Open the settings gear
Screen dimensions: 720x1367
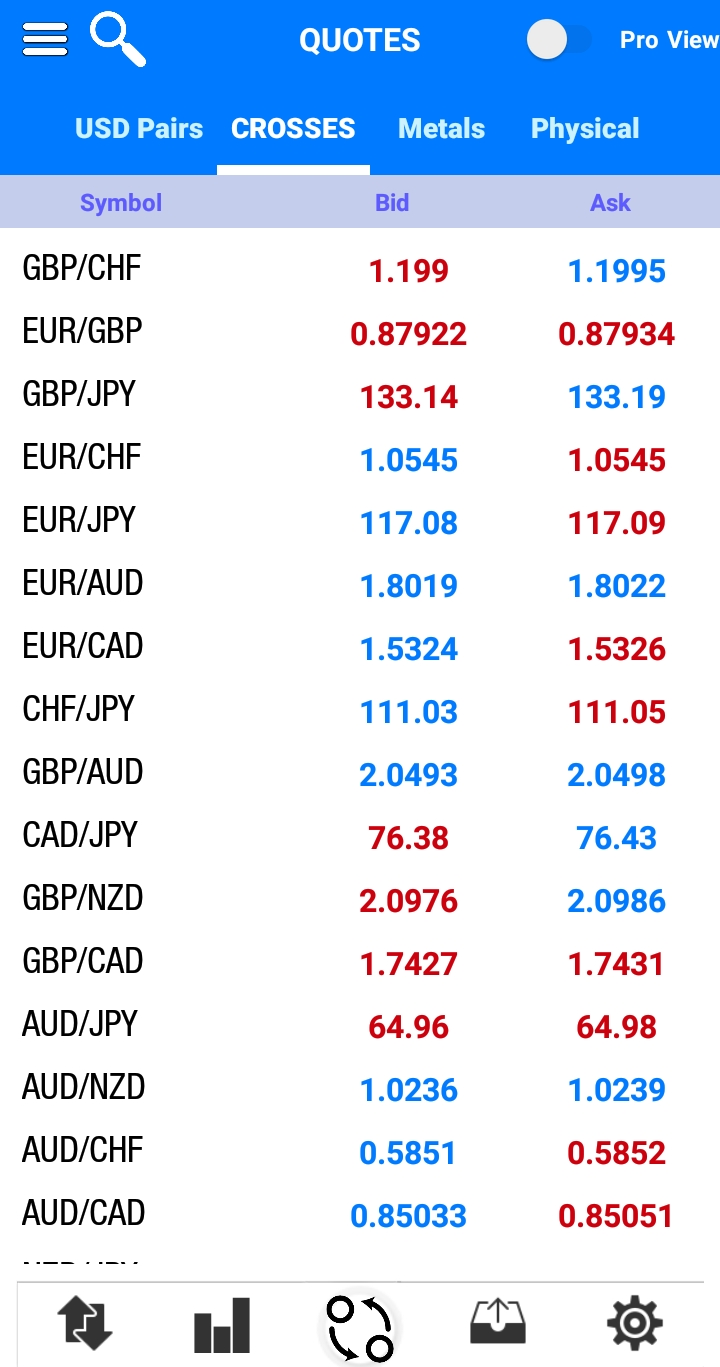[634, 1324]
